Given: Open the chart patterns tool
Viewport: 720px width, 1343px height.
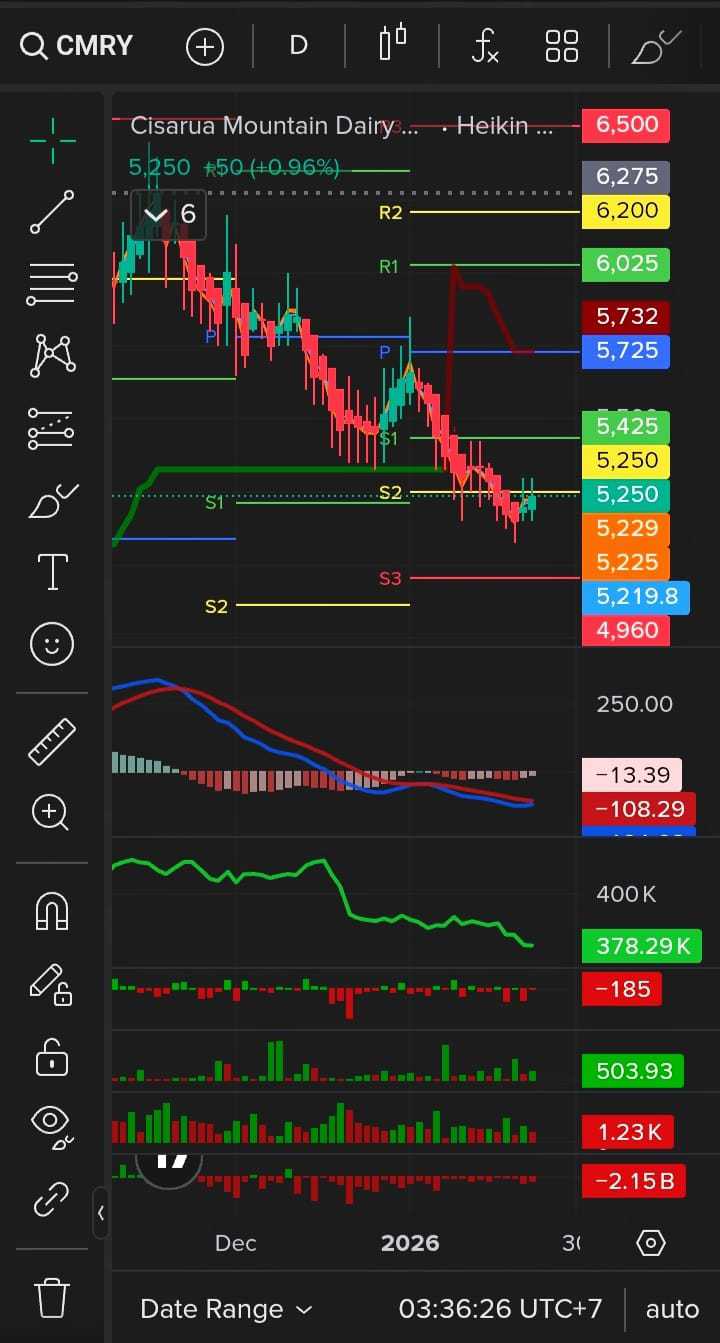Looking at the screenshot, I should click(52, 355).
